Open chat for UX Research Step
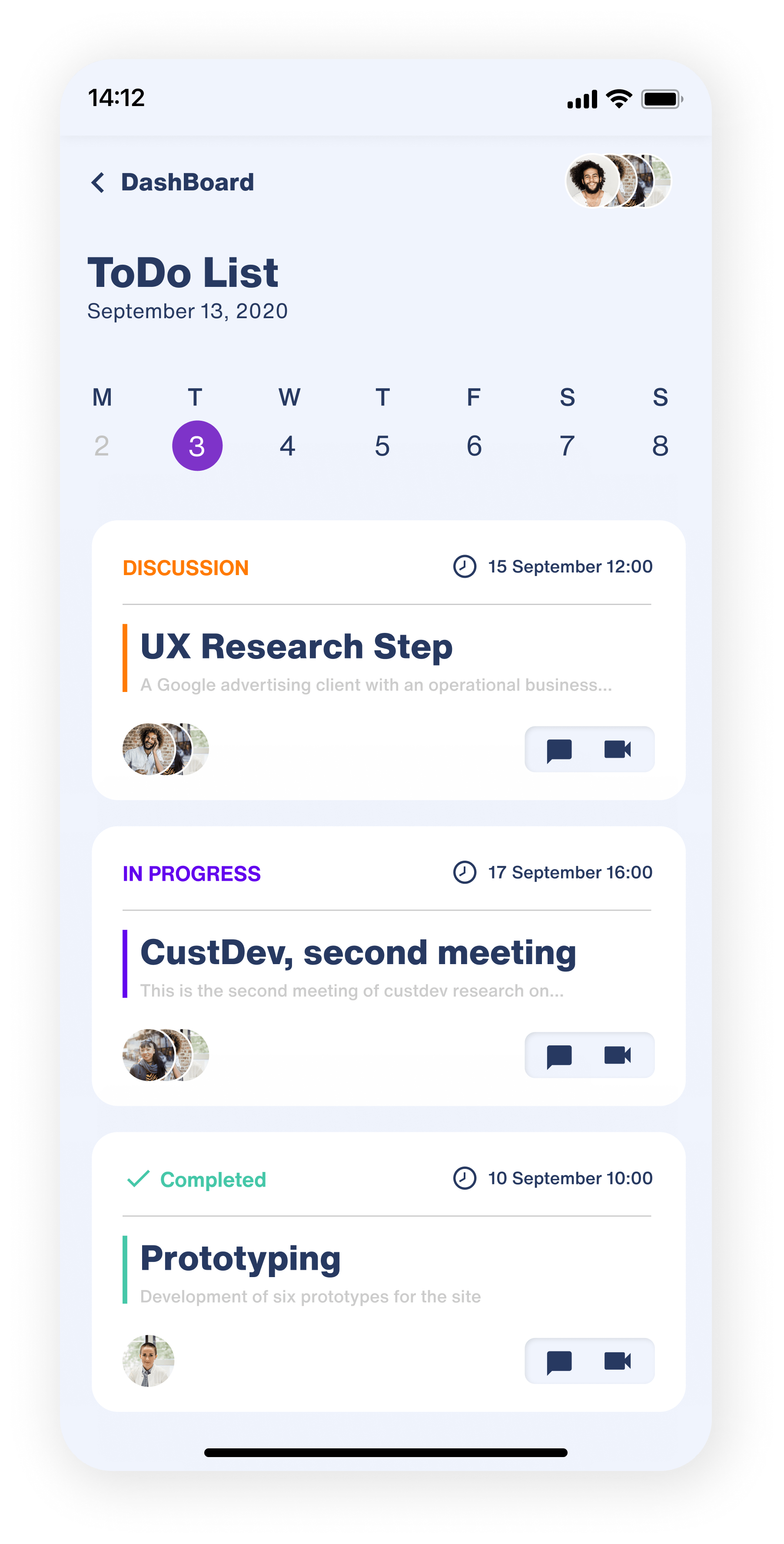 pos(559,750)
